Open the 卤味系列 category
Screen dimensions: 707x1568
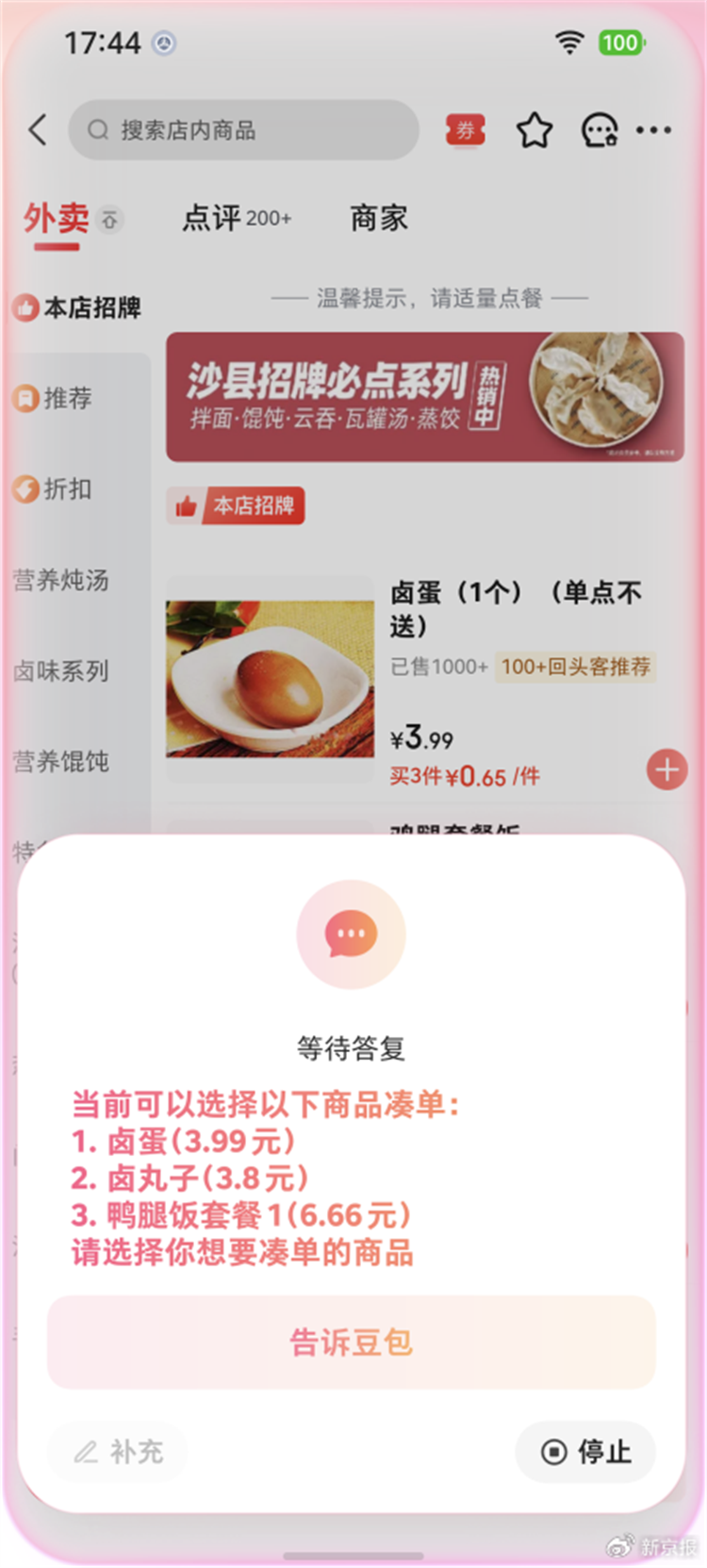coord(62,670)
